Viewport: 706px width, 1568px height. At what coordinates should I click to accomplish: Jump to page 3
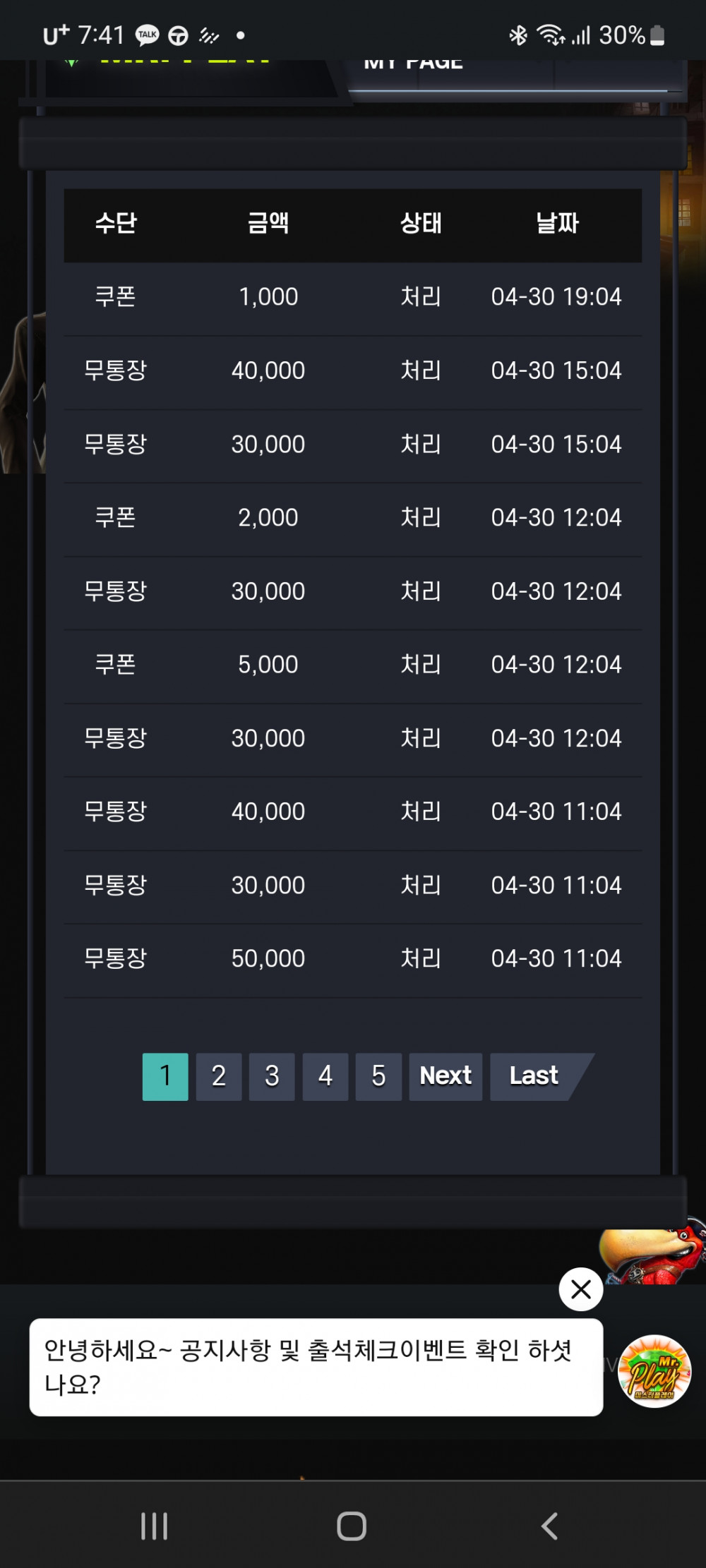tap(272, 1076)
